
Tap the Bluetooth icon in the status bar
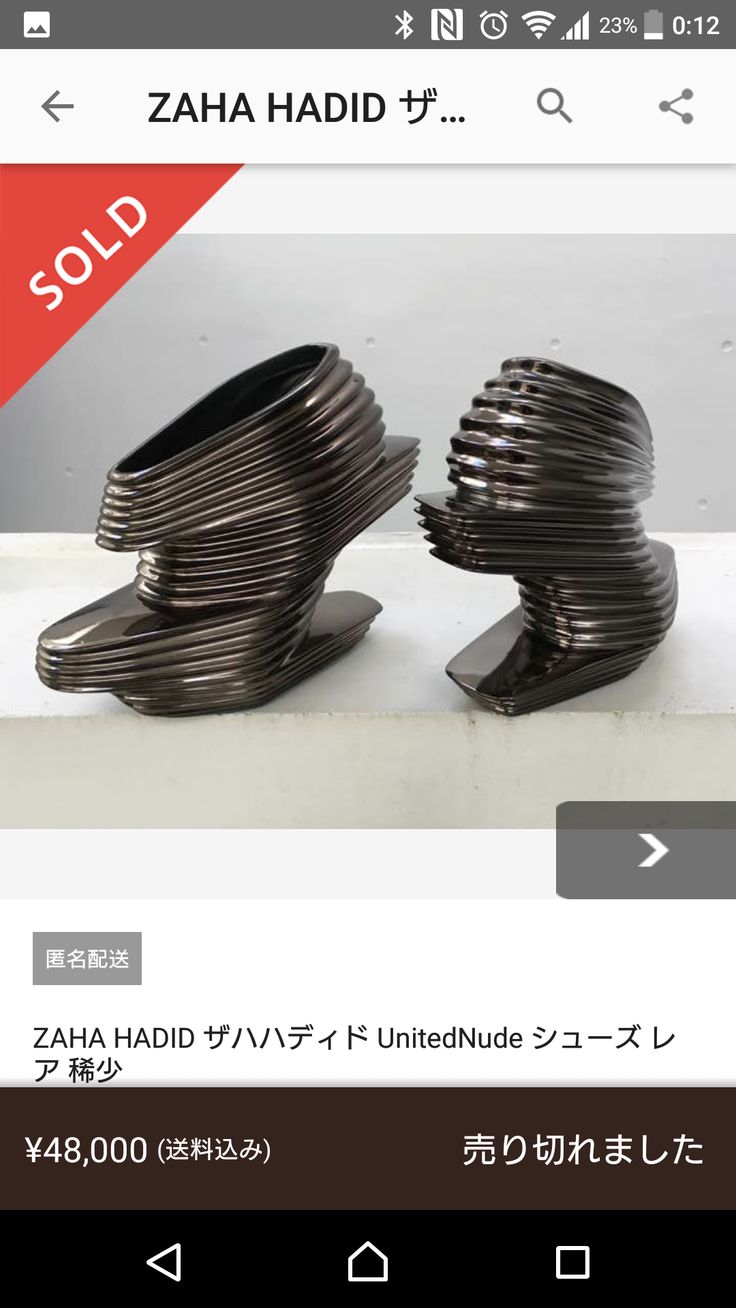406,22
